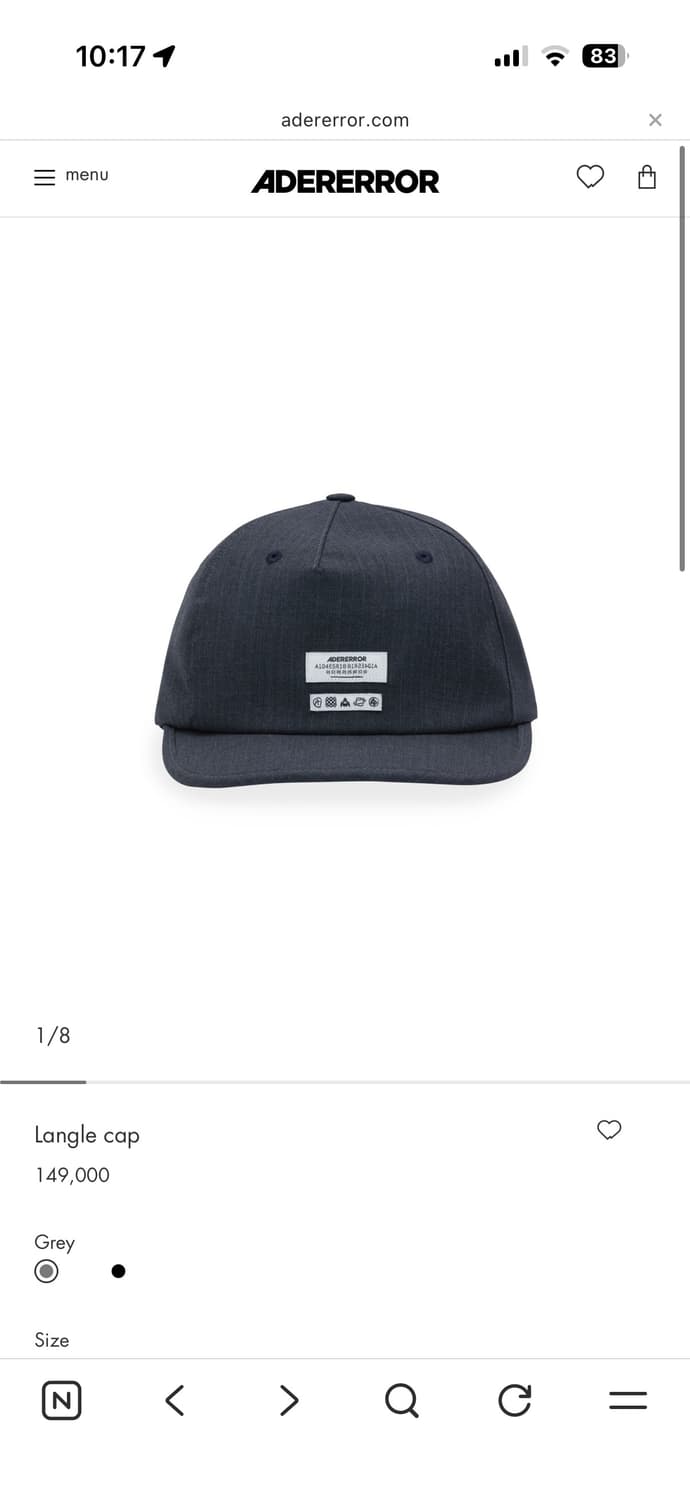
Task: Open the hamburger menu
Action: pos(70,177)
